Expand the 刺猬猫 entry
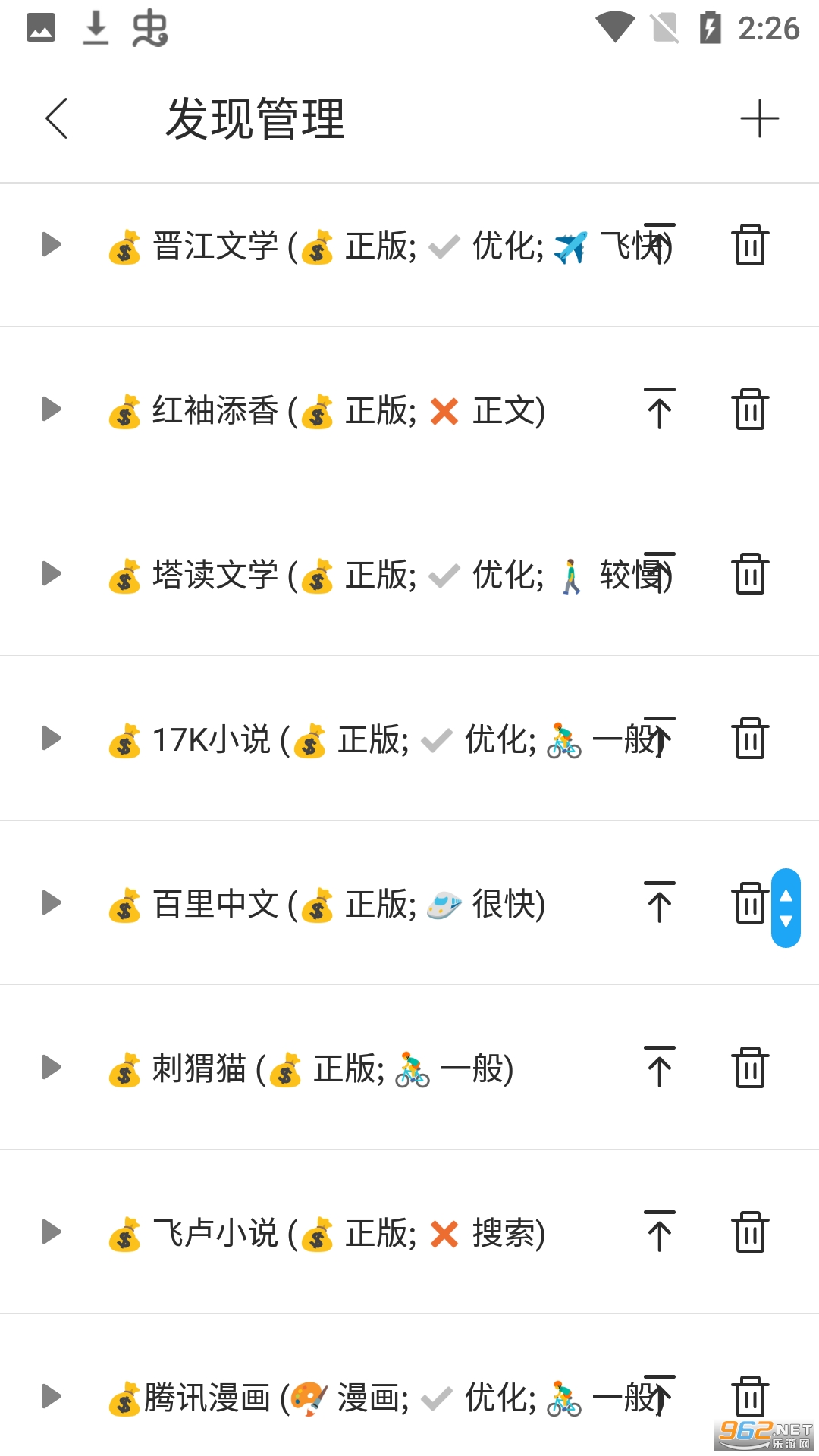819x1456 pixels. pyautogui.click(x=51, y=1068)
